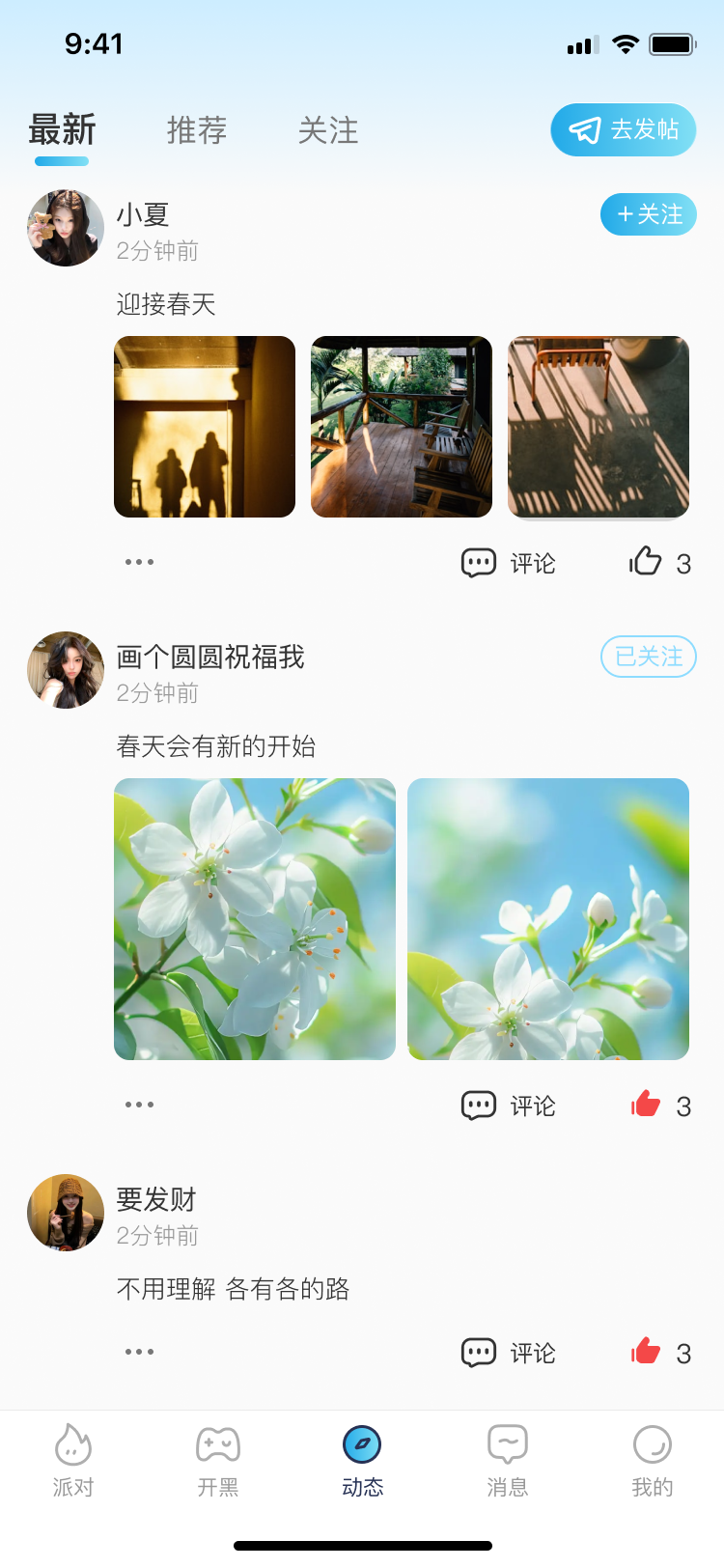Screen dimensions: 724x1568
Task: Follow 小夏 with the +关注 button
Action: [649, 214]
